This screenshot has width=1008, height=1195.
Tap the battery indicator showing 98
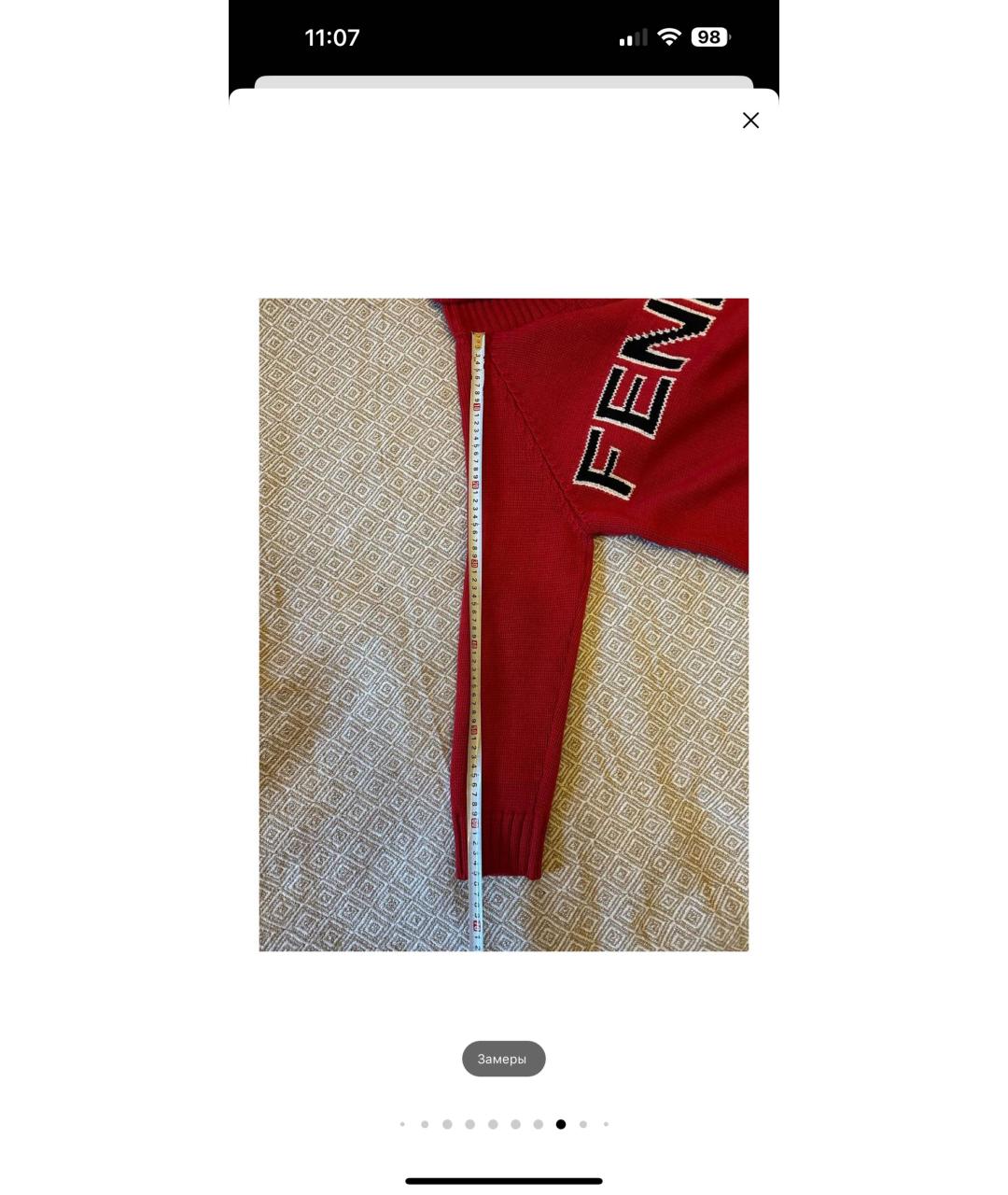coord(707,37)
